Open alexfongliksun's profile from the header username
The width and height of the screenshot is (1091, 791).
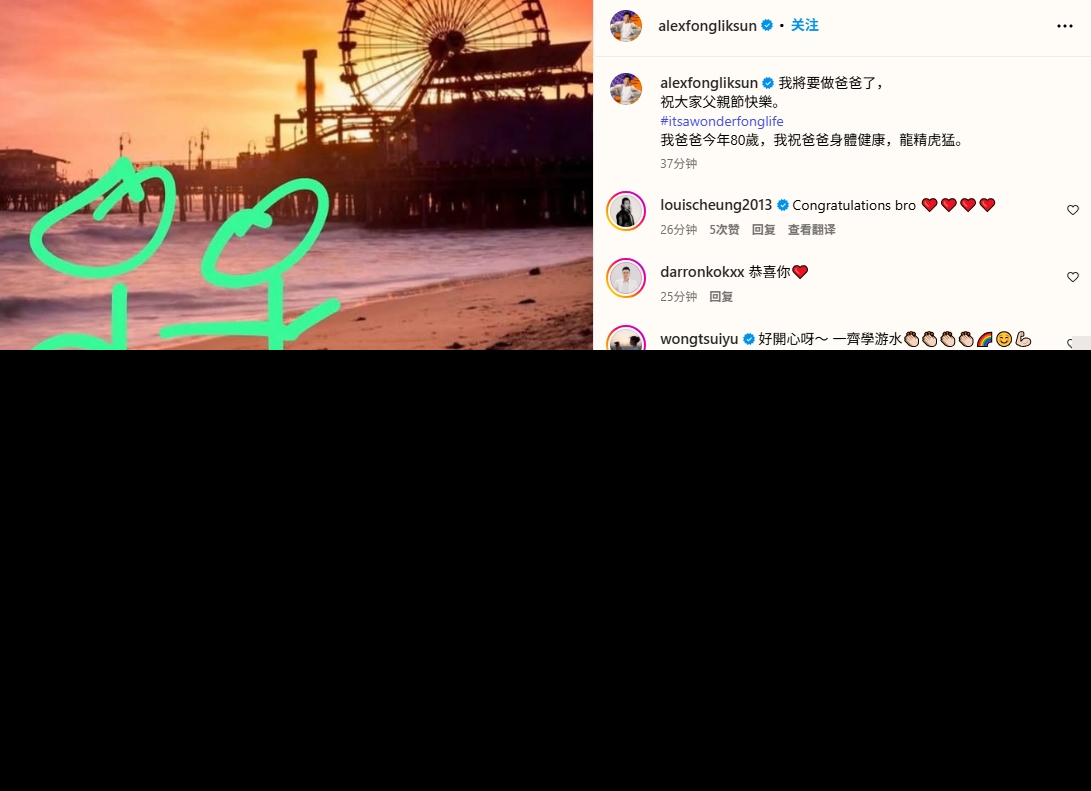(707, 26)
